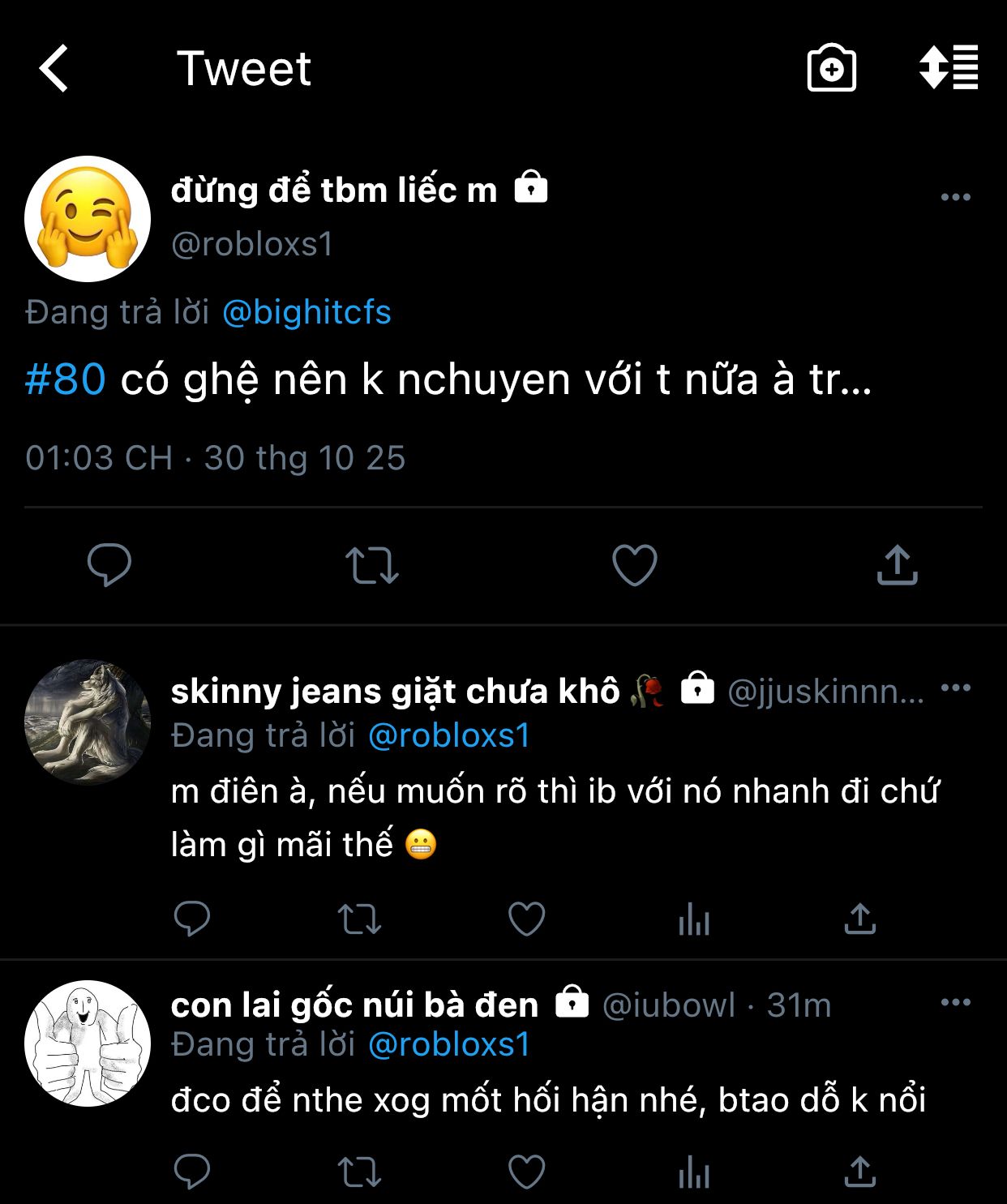Like the main tweet by @robloxs1
The image size is (1007, 1204).
pos(634,565)
